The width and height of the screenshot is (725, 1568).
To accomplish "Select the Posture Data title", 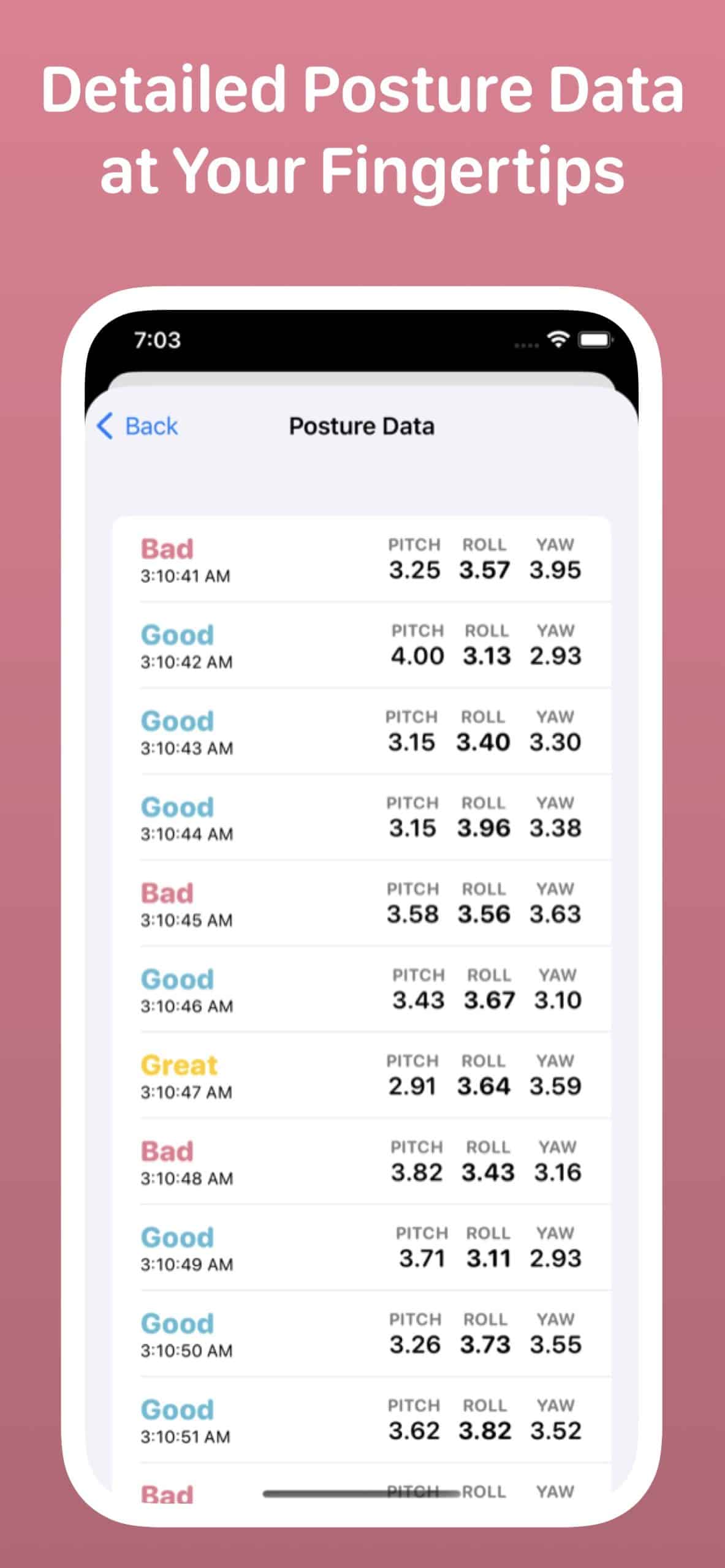I will 362,426.
